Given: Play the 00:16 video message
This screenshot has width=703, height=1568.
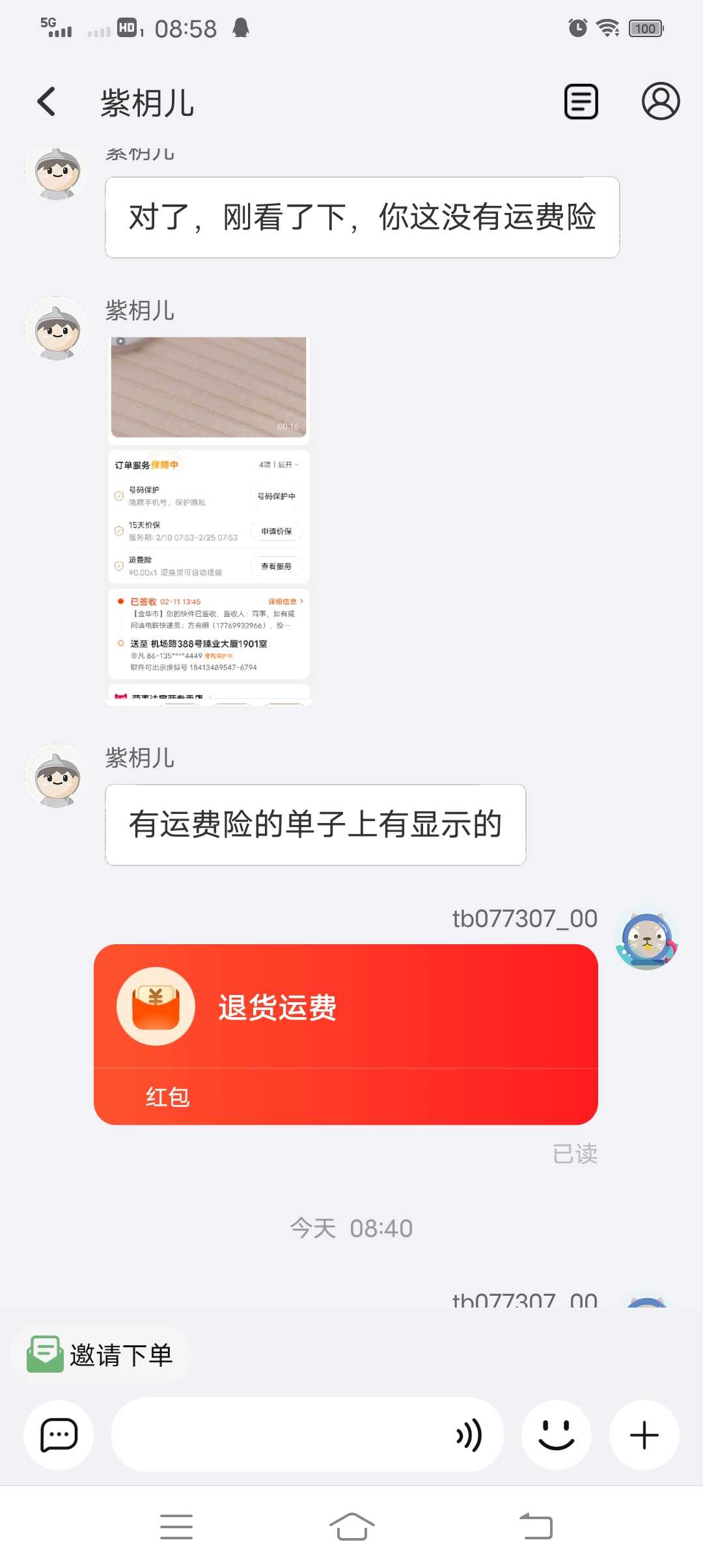Looking at the screenshot, I should (208, 387).
